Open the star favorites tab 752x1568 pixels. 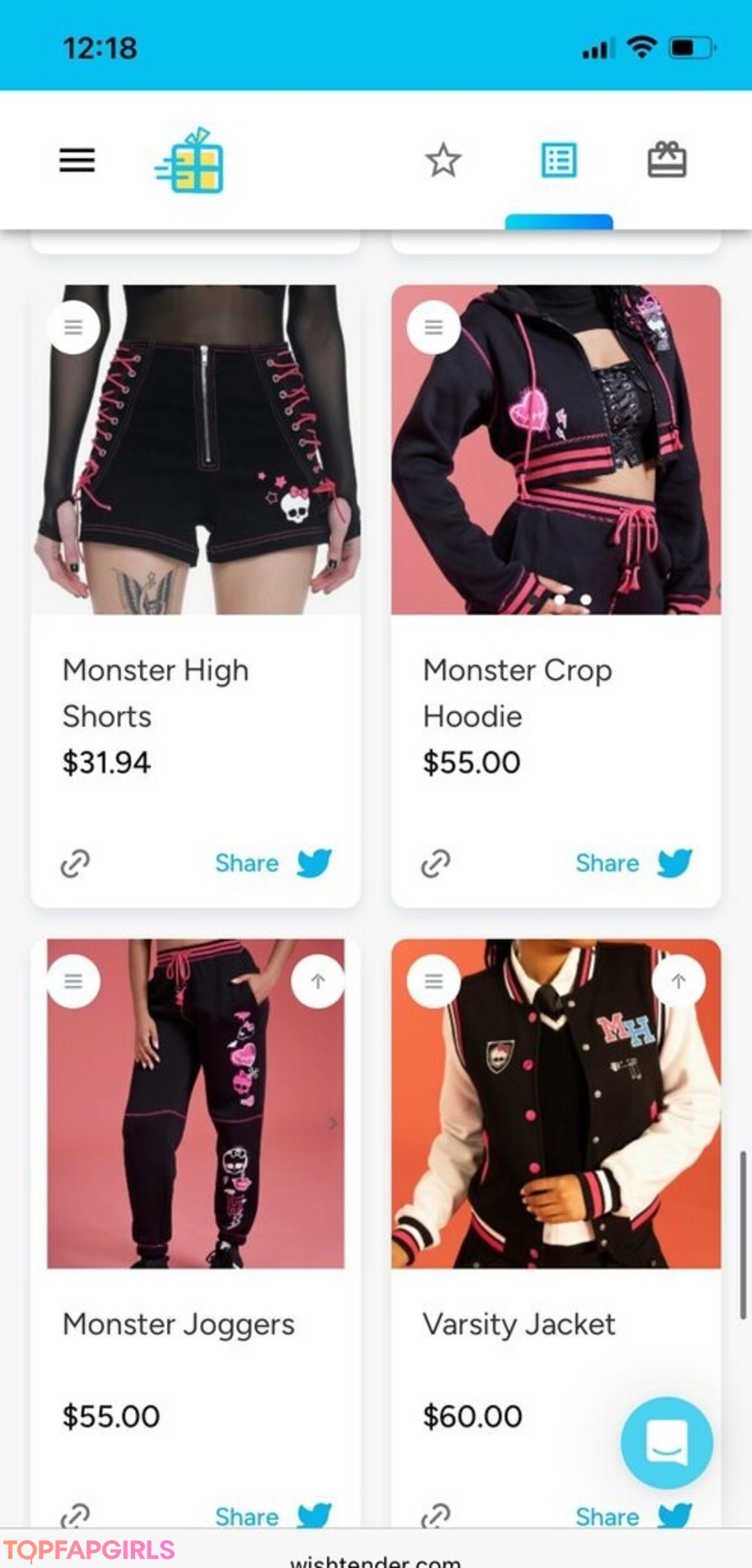(443, 160)
